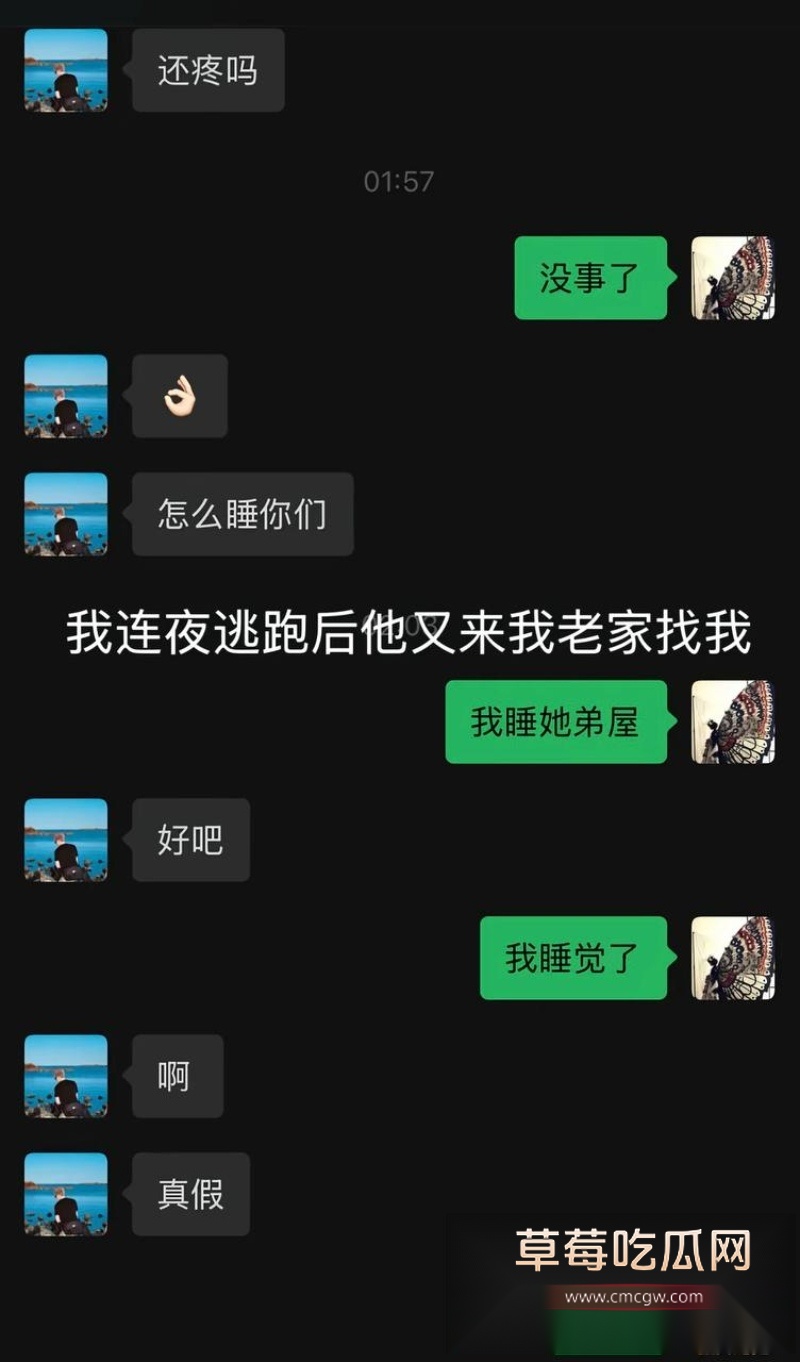Select the 还疼吗 message bubble
The image size is (800, 1362).
tap(207, 70)
